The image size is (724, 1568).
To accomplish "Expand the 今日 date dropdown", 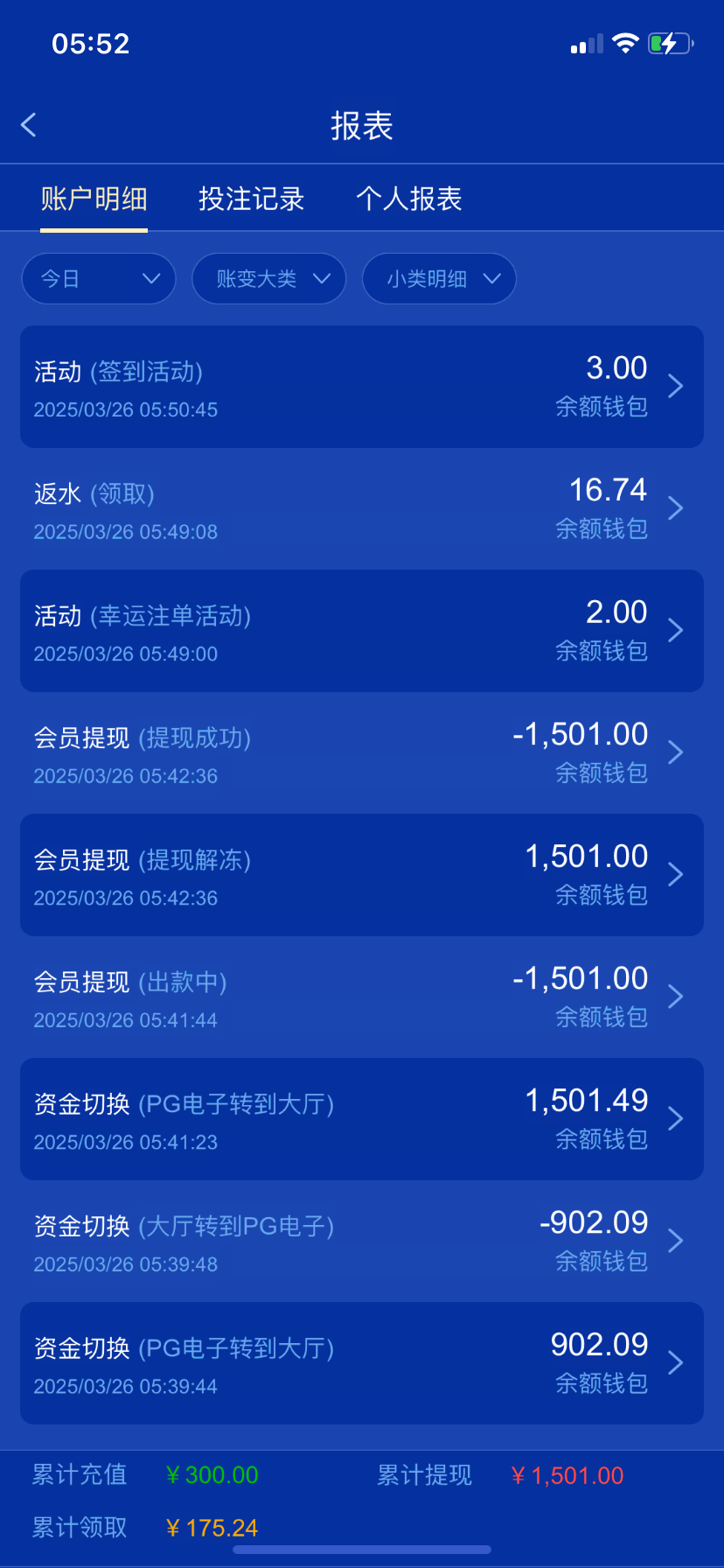I will [99, 278].
